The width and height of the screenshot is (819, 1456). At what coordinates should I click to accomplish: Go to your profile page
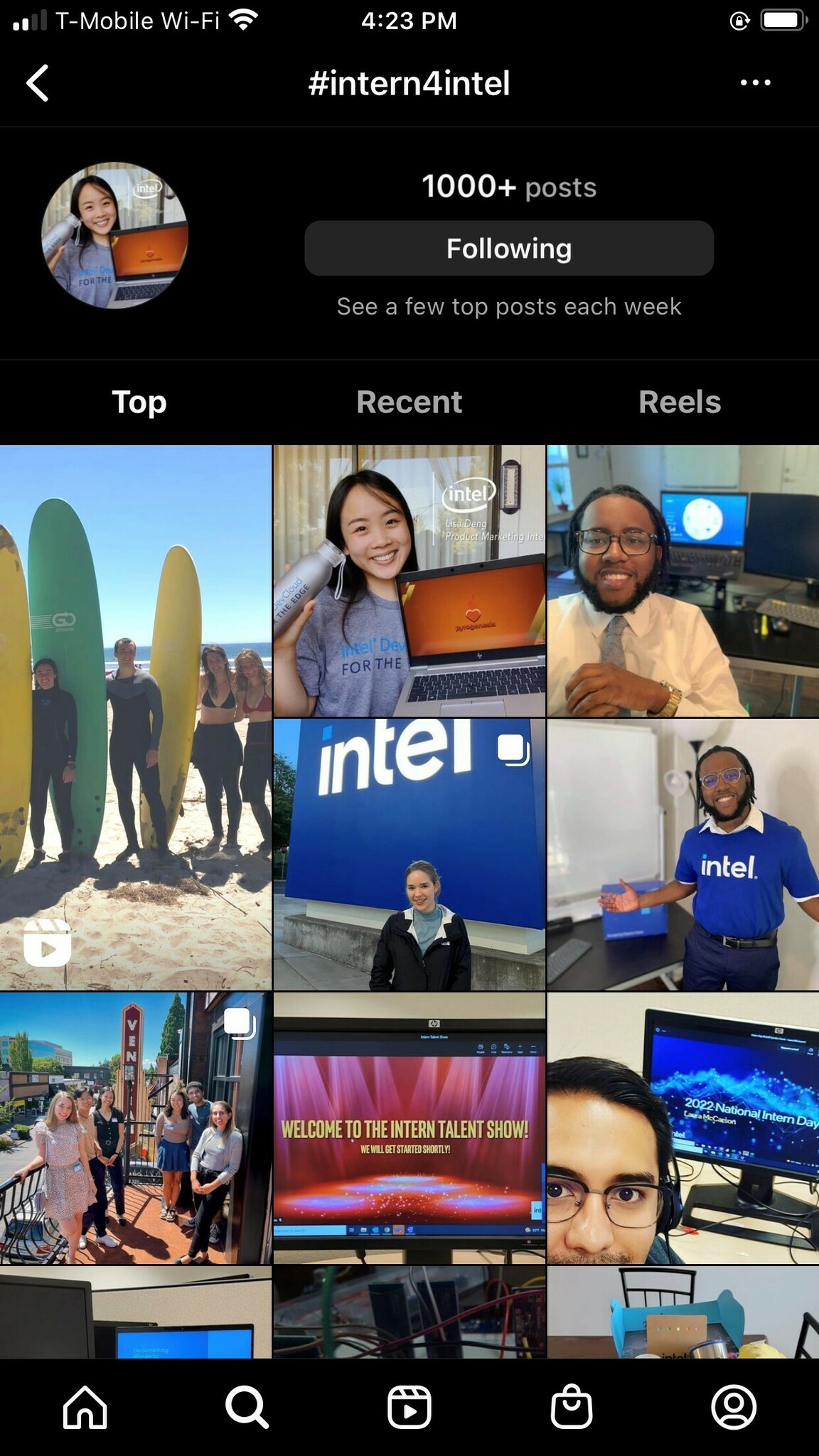point(734,1406)
